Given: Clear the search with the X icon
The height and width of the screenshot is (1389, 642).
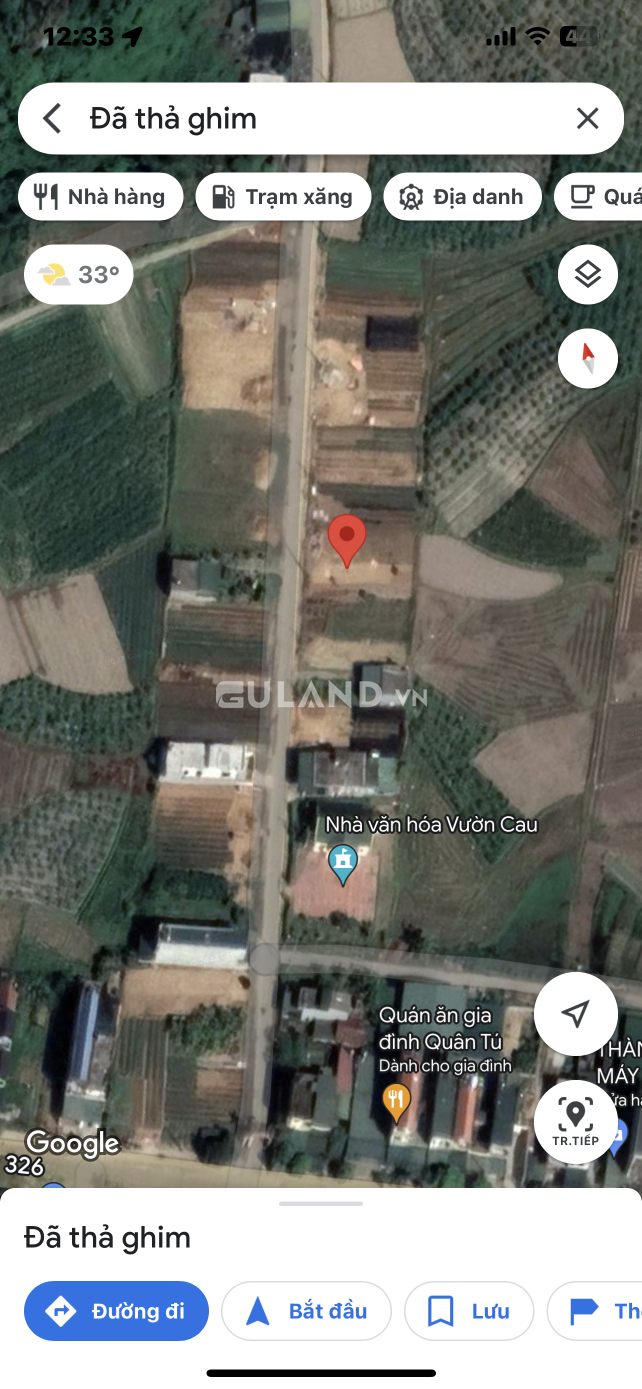Looking at the screenshot, I should click(x=587, y=119).
